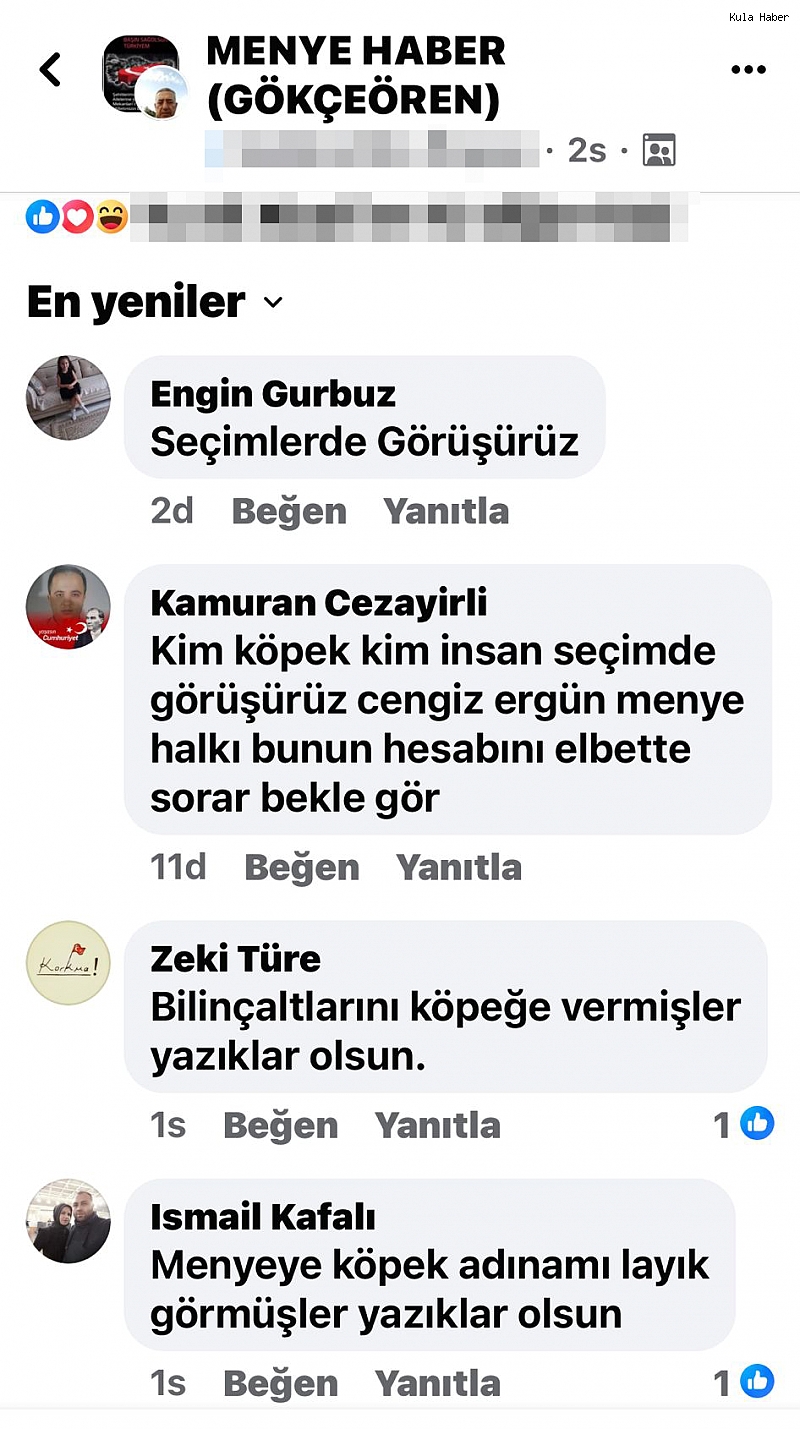This screenshot has height=1429, width=800.
Task: Open Zeki Türe's profile avatar
Action: 68,963
